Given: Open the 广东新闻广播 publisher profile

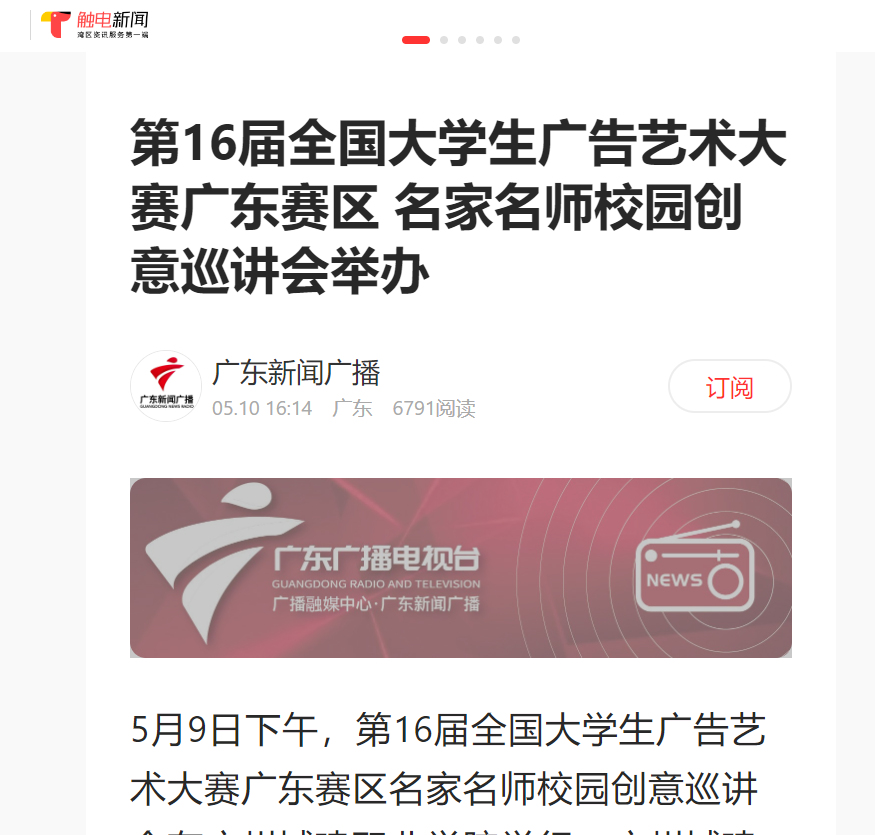Looking at the screenshot, I should [x=296, y=373].
